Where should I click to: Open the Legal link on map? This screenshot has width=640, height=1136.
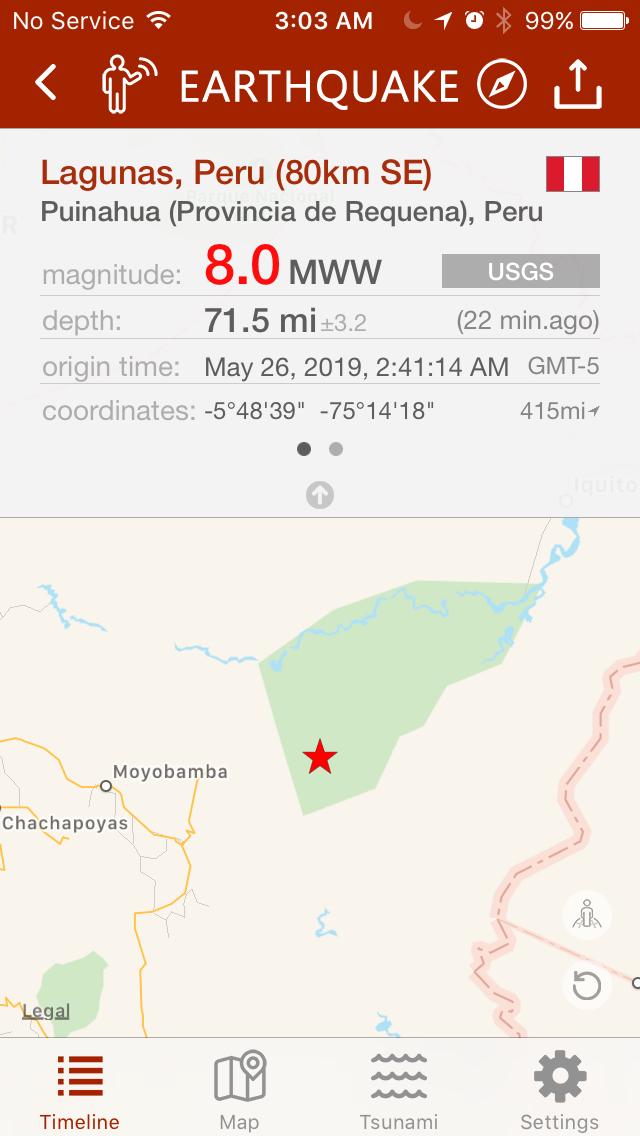[x=46, y=1011]
